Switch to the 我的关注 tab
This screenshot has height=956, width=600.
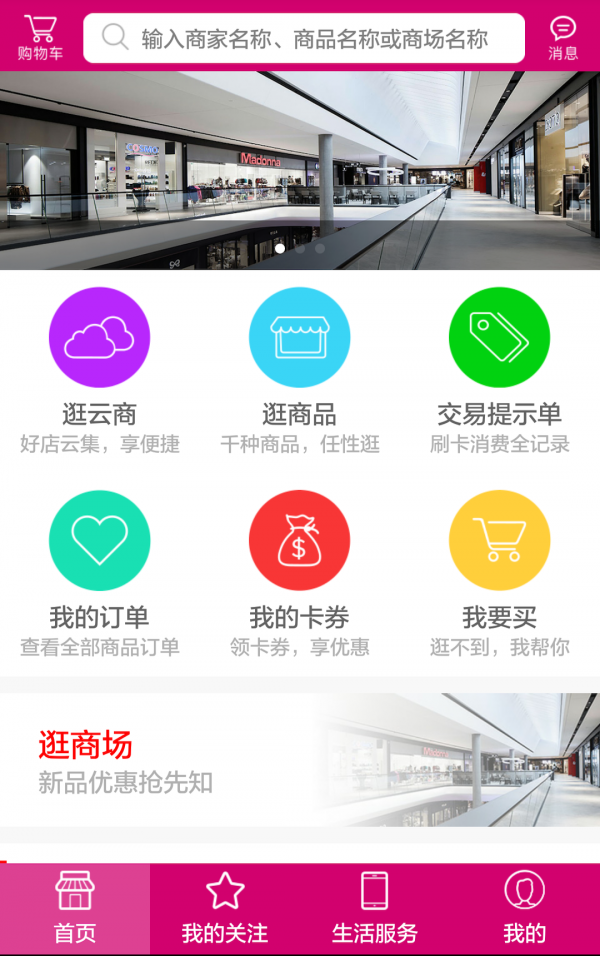point(225,909)
